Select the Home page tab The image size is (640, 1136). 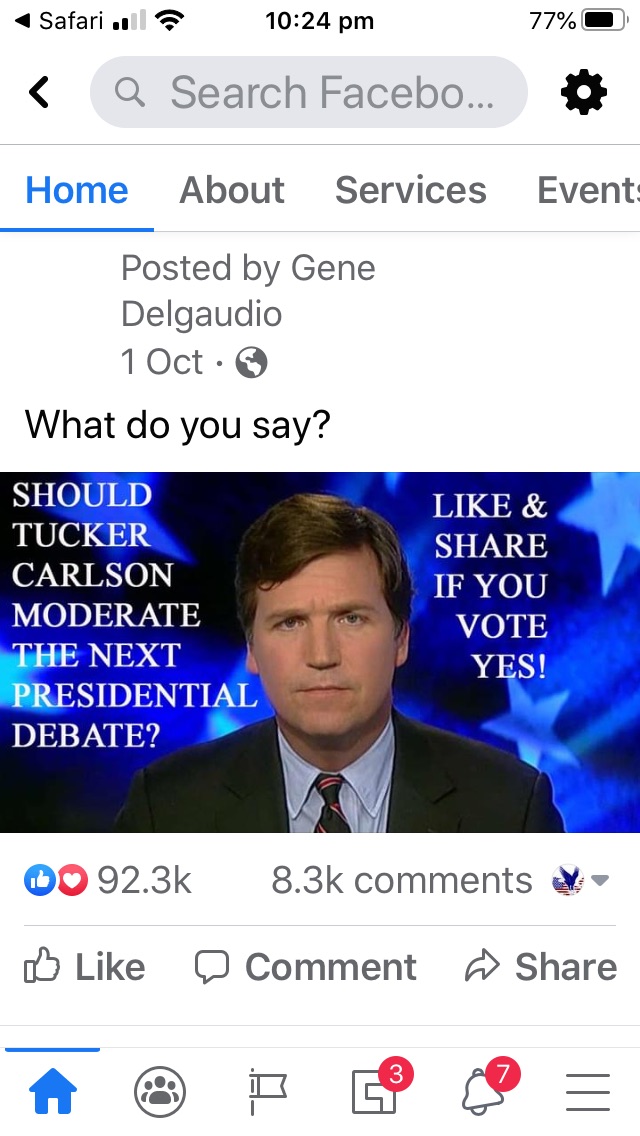77,191
